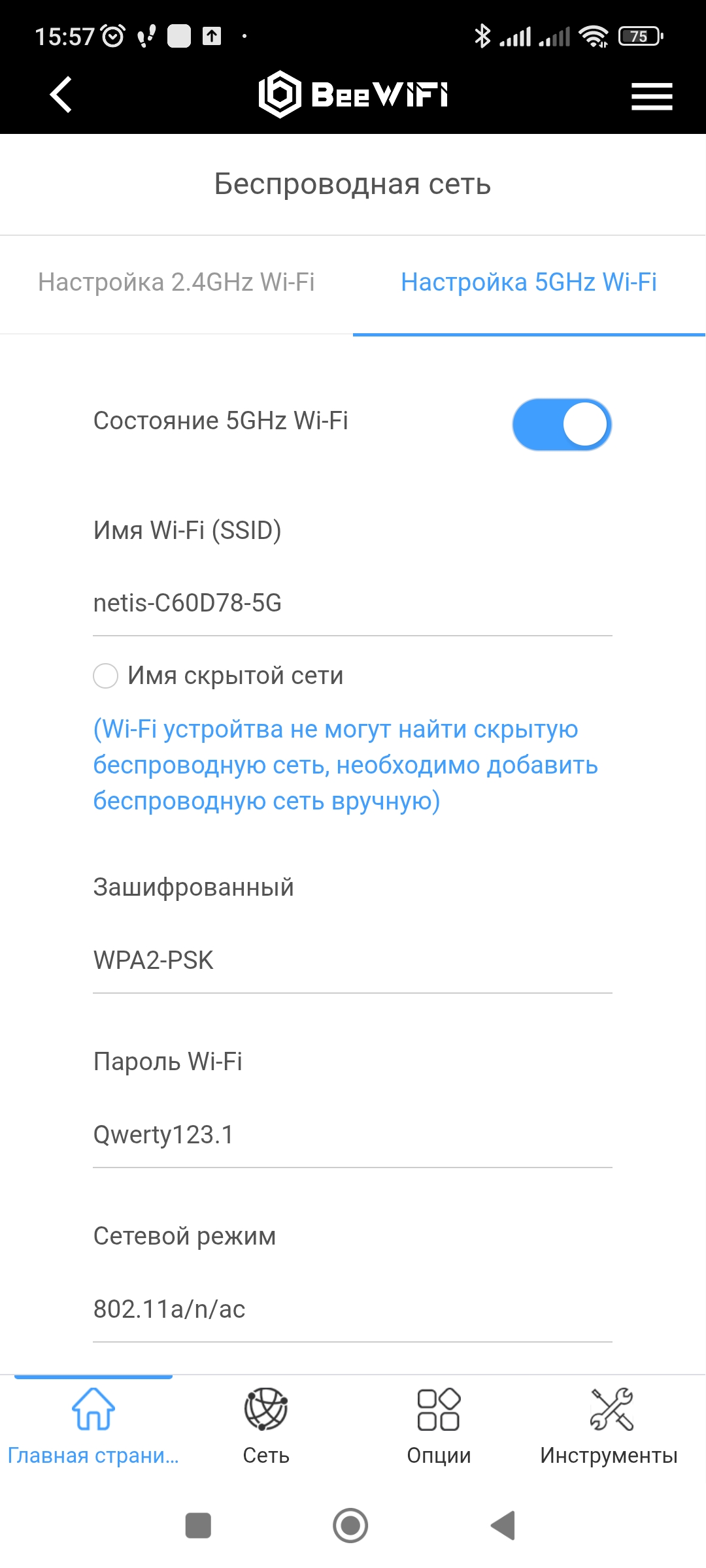Image resolution: width=706 pixels, height=1568 pixels.
Task: Go back using the header arrow
Action: coord(61,95)
